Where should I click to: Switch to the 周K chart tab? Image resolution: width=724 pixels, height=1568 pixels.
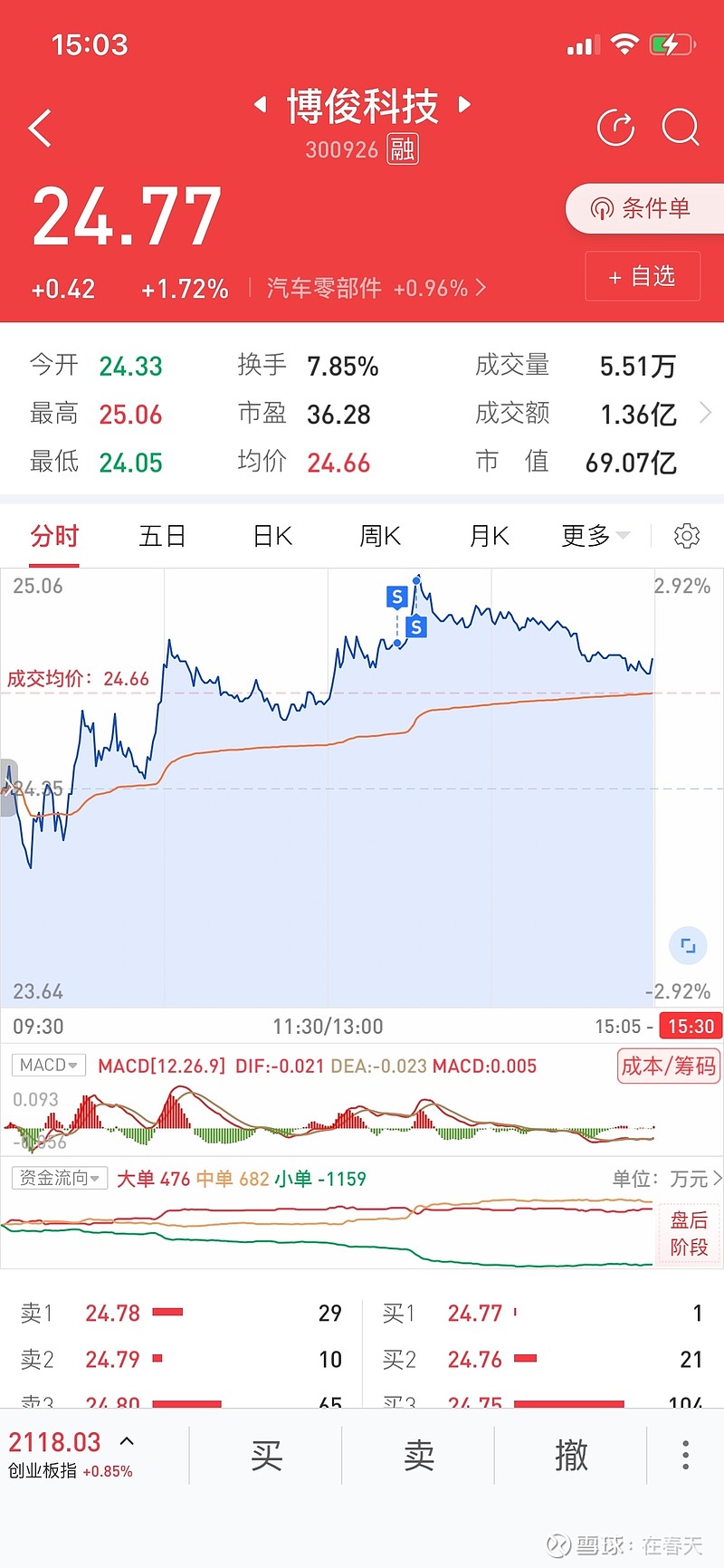[x=380, y=536]
